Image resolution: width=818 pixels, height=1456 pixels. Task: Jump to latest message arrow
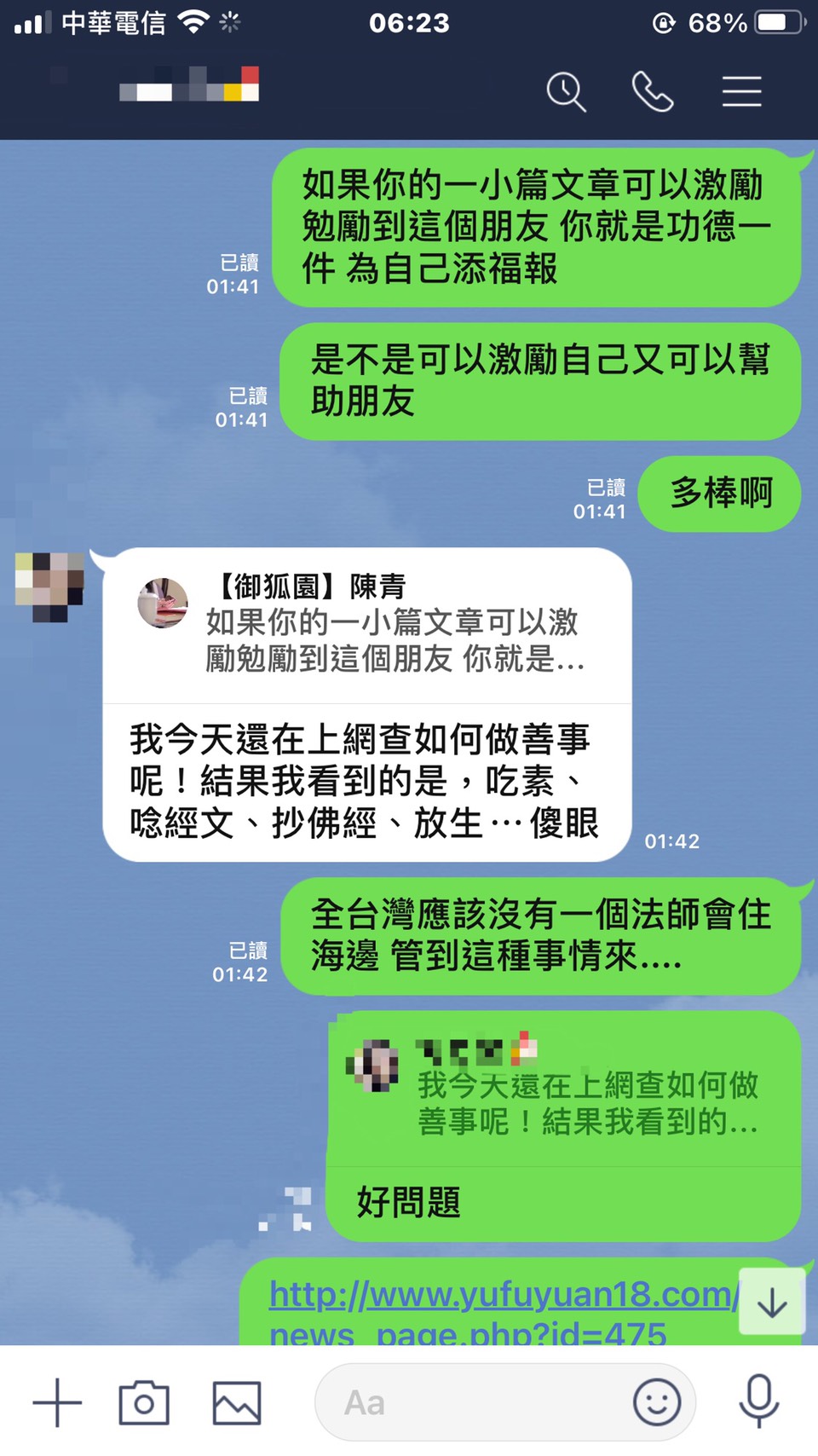772,1302
